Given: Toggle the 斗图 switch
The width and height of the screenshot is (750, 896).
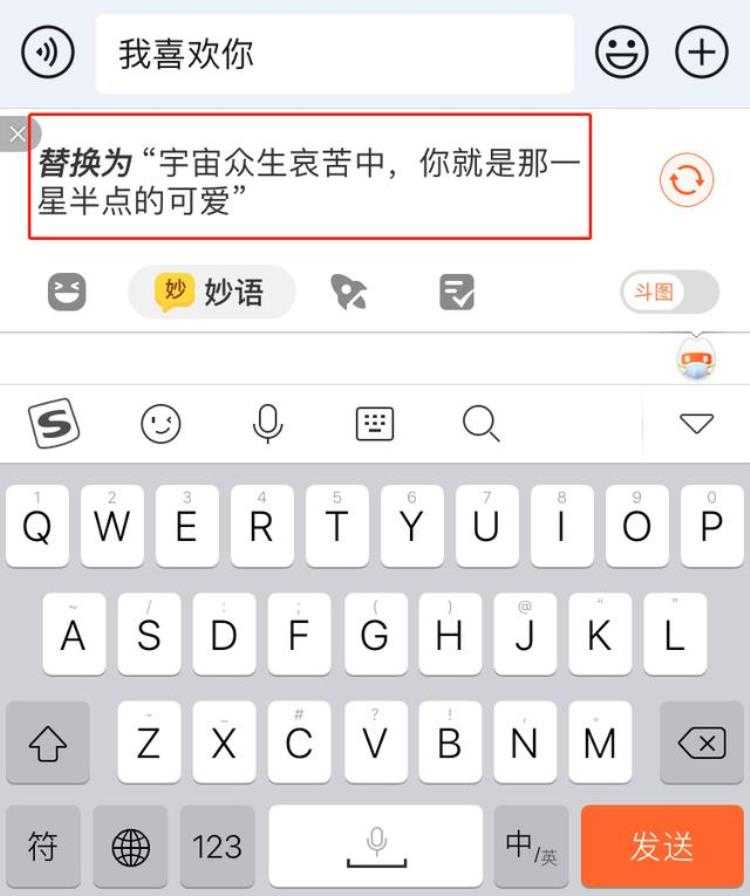Looking at the screenshot, I should click(x=669, y=292).
